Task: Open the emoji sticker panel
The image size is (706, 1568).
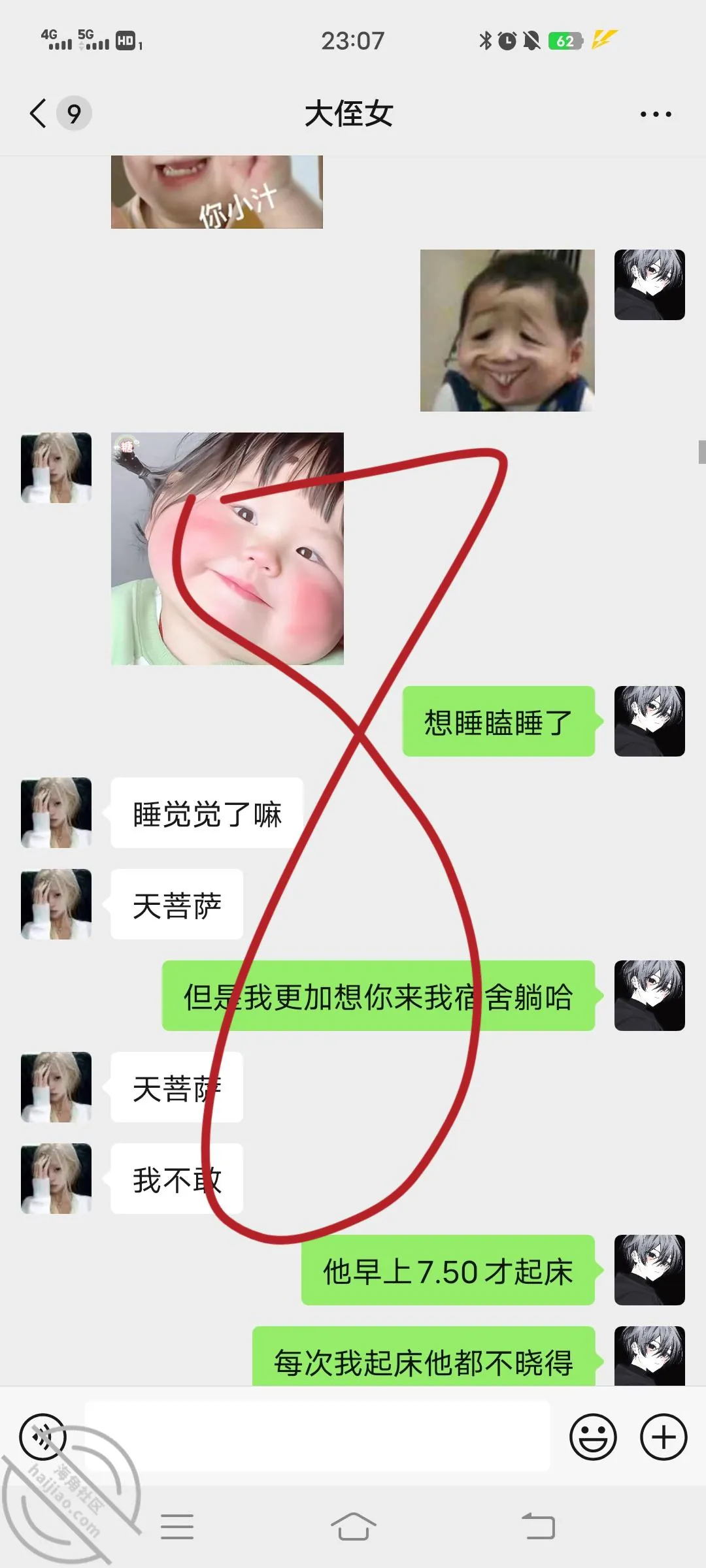Action: 593,1437
